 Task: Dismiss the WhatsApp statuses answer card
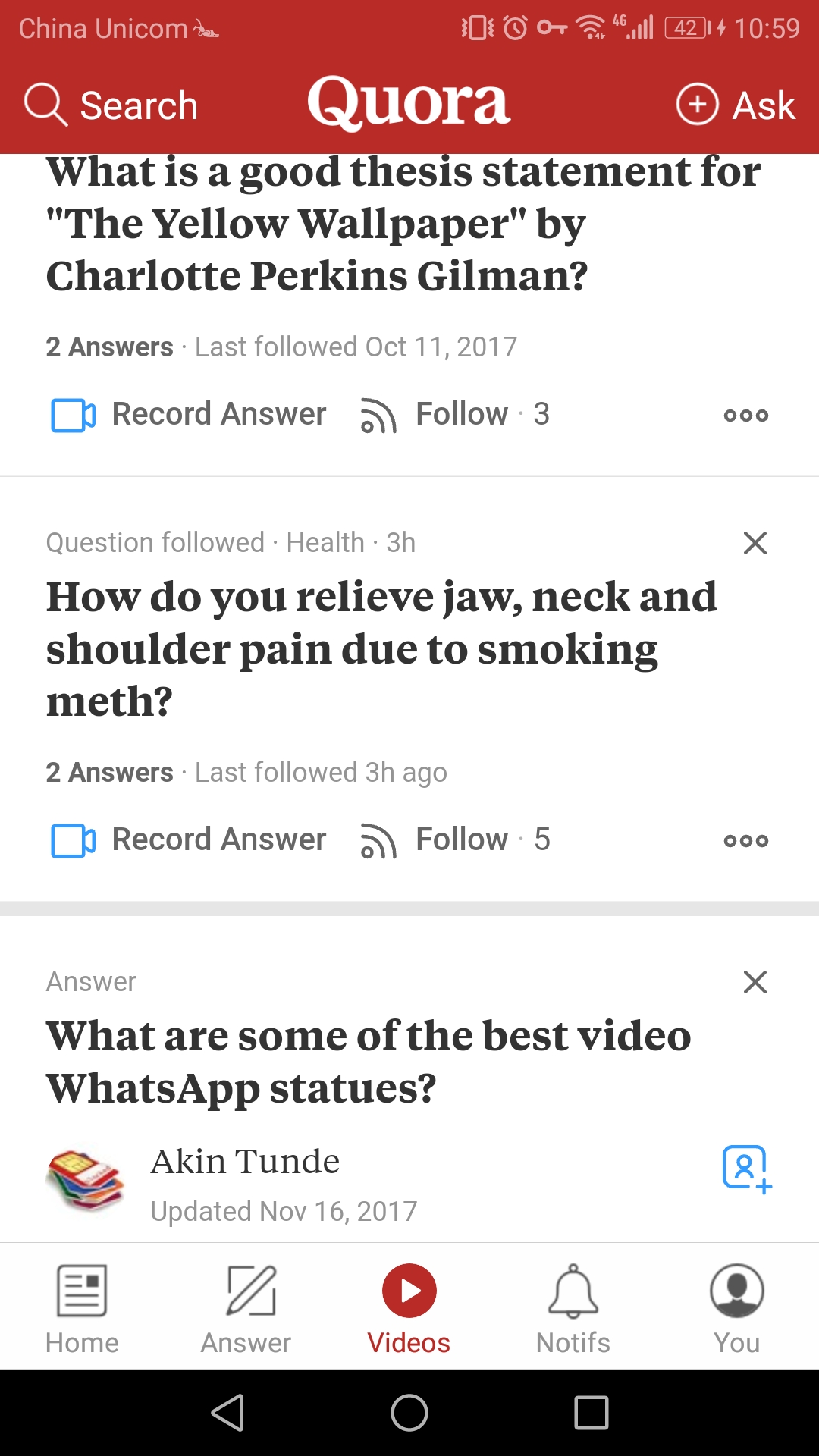tap(755, 982)
